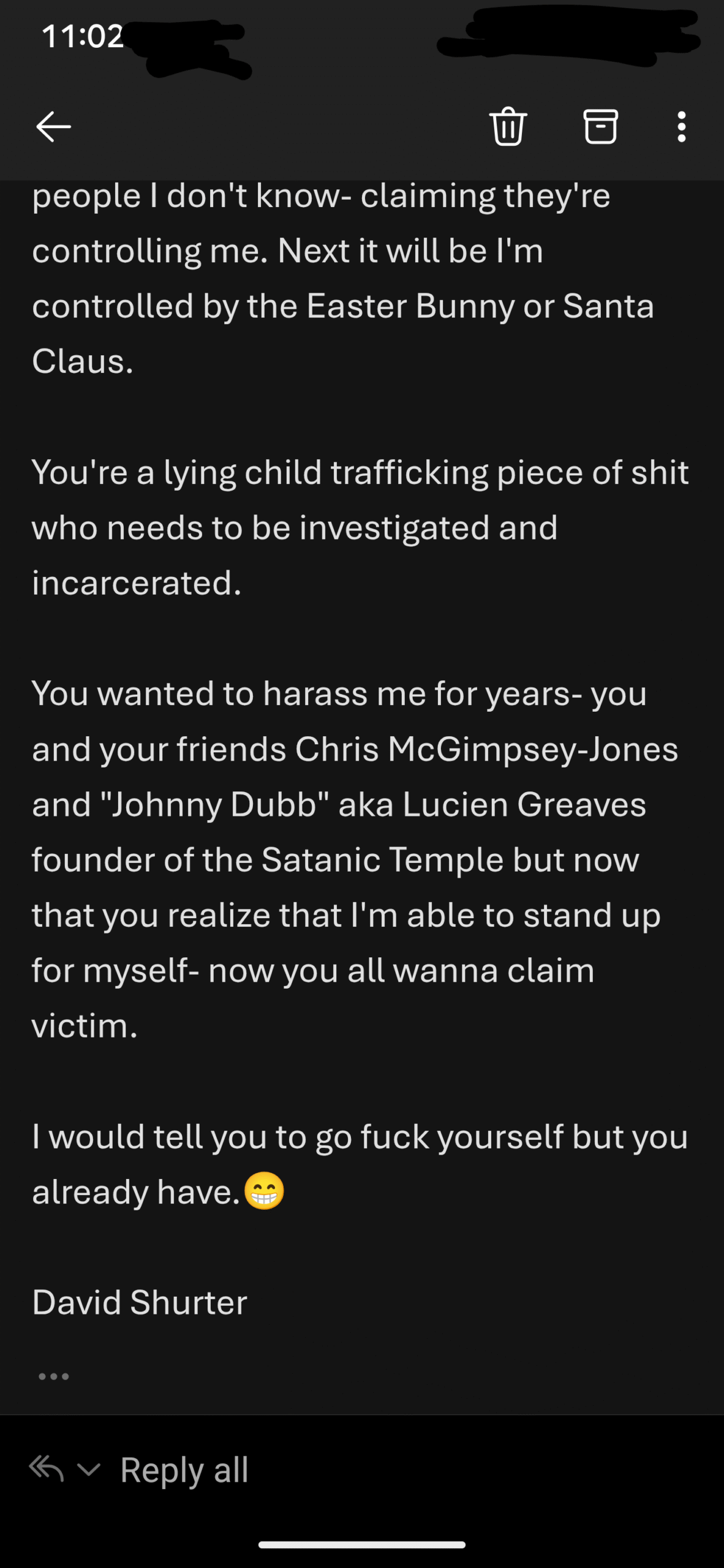This screenshot has height=1568, width=724.
Task: Archive this email
Action: point(600,127)
